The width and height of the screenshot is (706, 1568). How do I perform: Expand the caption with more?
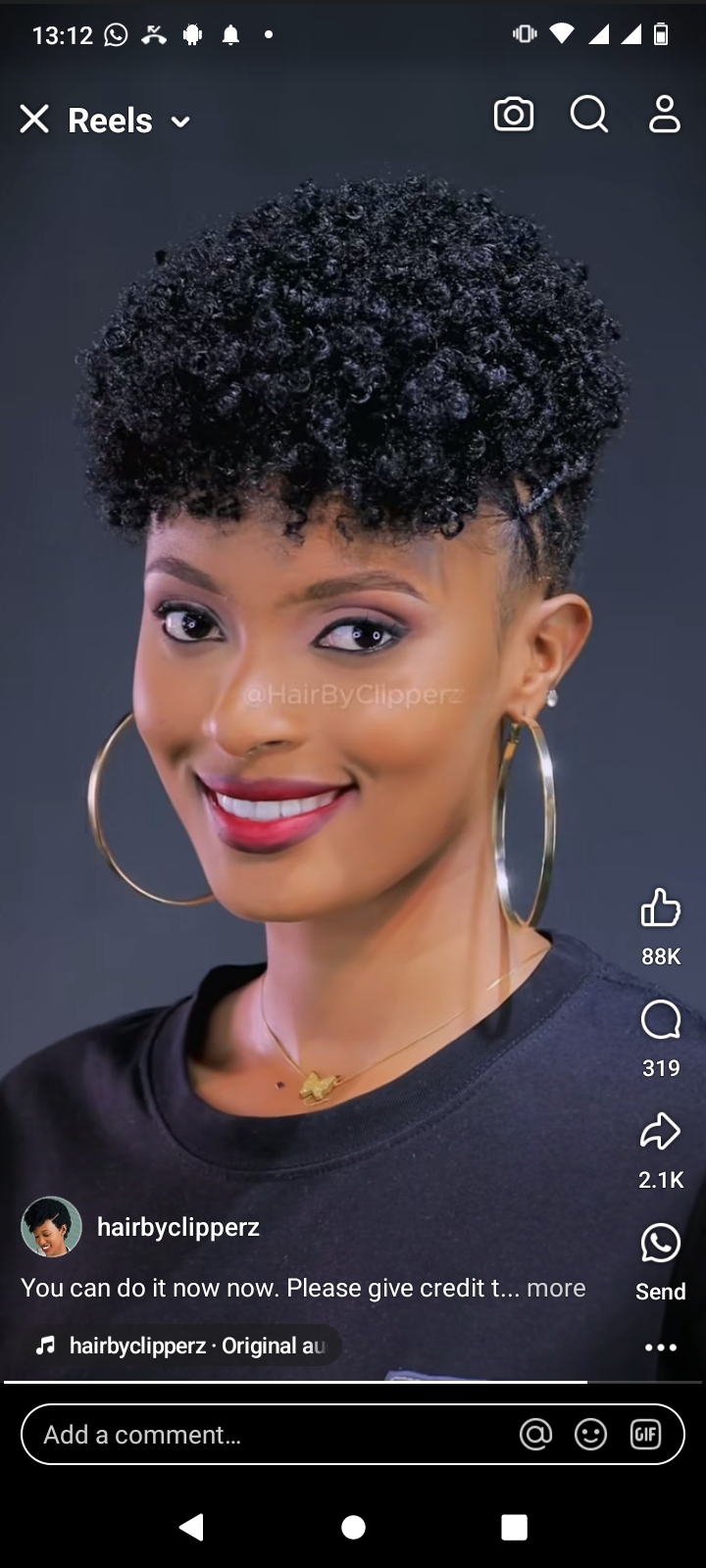point(555,1288)
